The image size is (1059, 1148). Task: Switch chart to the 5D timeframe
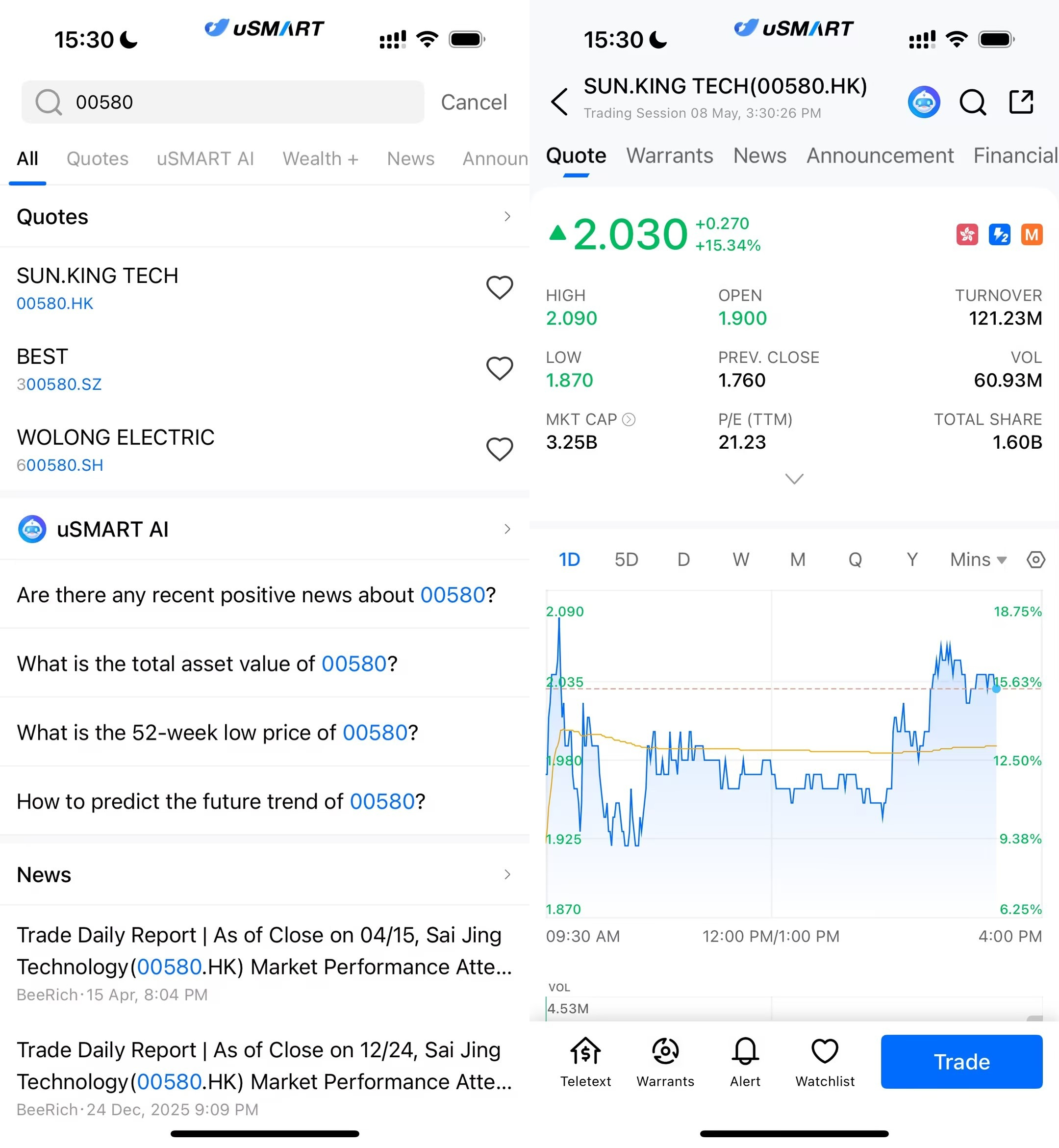coord(626,560)
